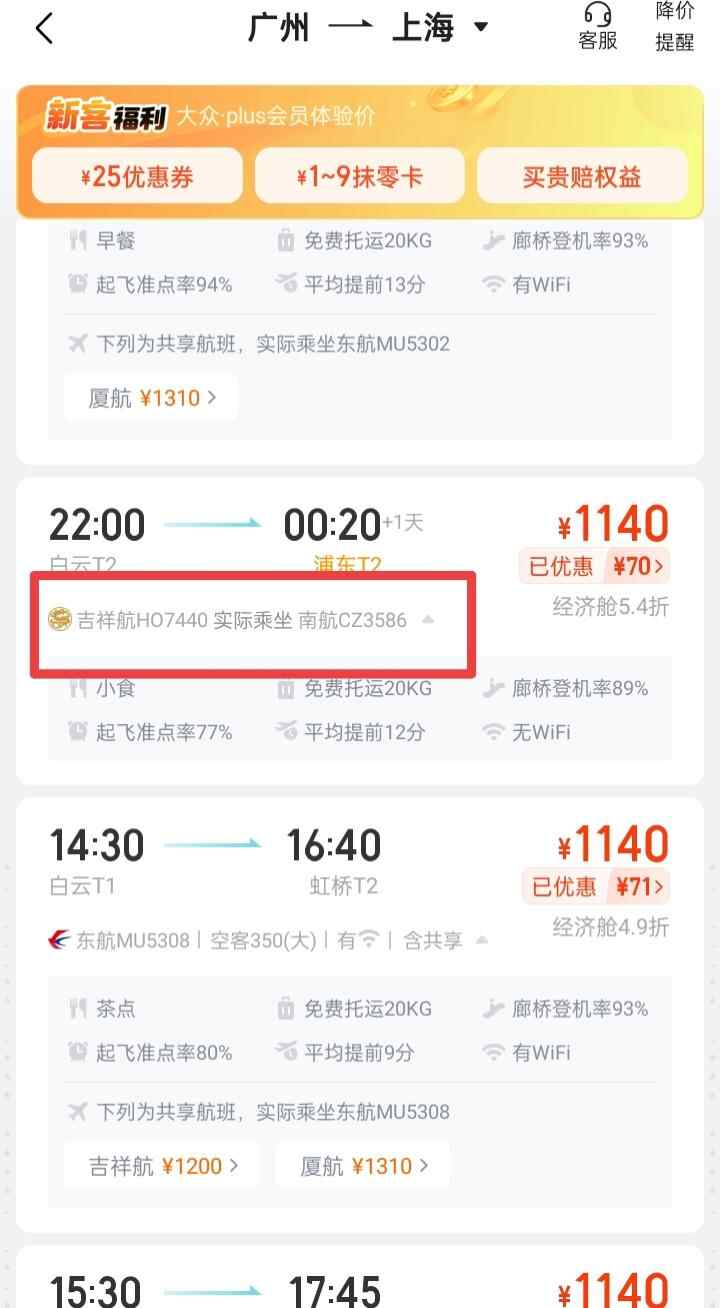Go back using the top-left arrow

tap(44, 29)
